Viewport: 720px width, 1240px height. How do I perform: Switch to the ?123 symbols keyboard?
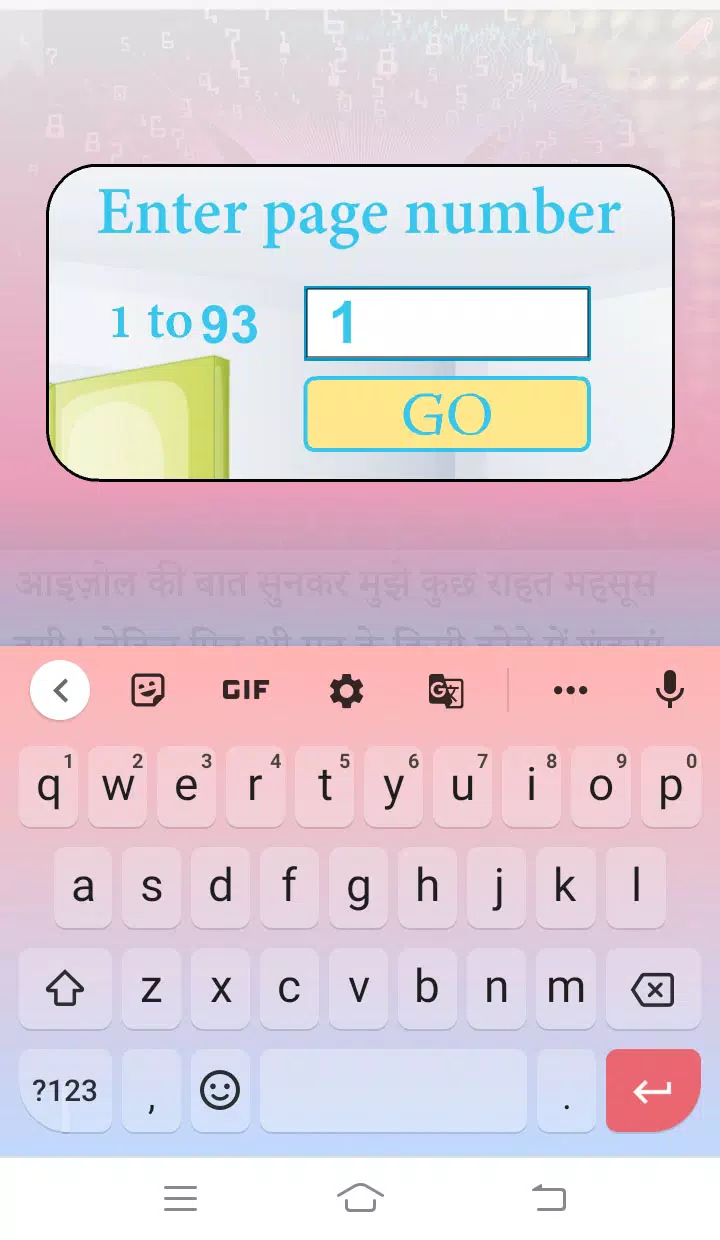[65, 1091]
